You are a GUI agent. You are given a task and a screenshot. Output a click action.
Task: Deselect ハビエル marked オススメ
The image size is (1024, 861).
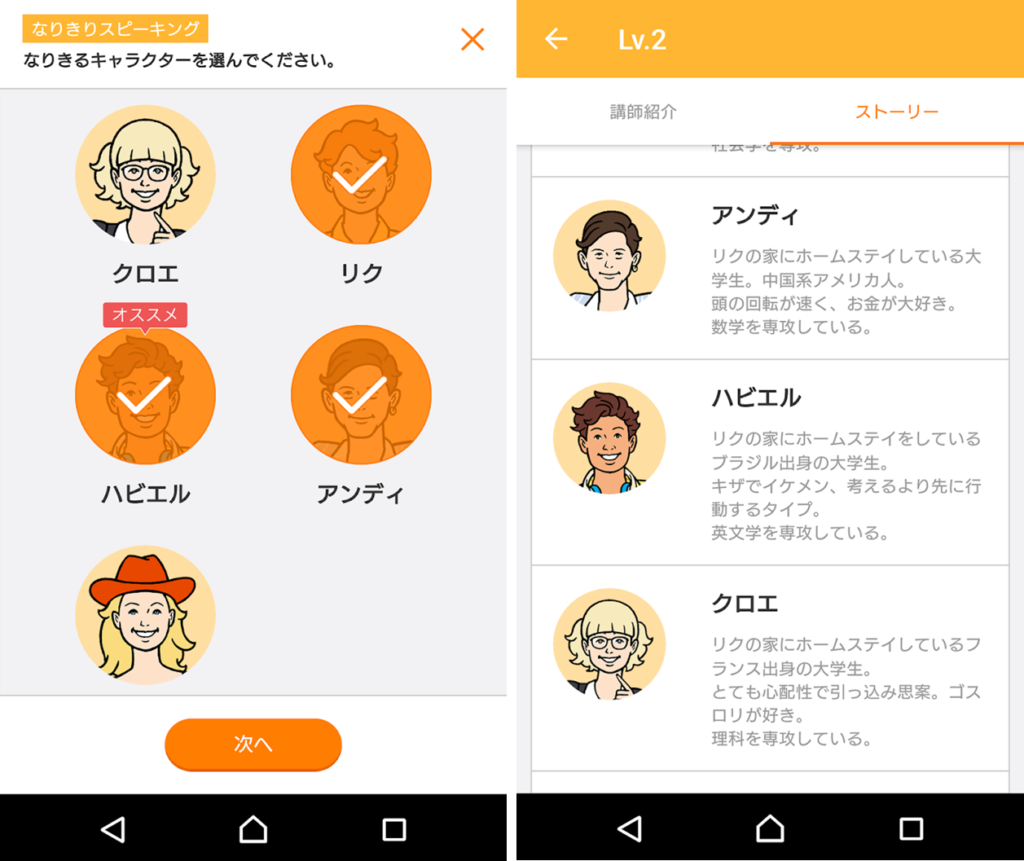point(145,395)
